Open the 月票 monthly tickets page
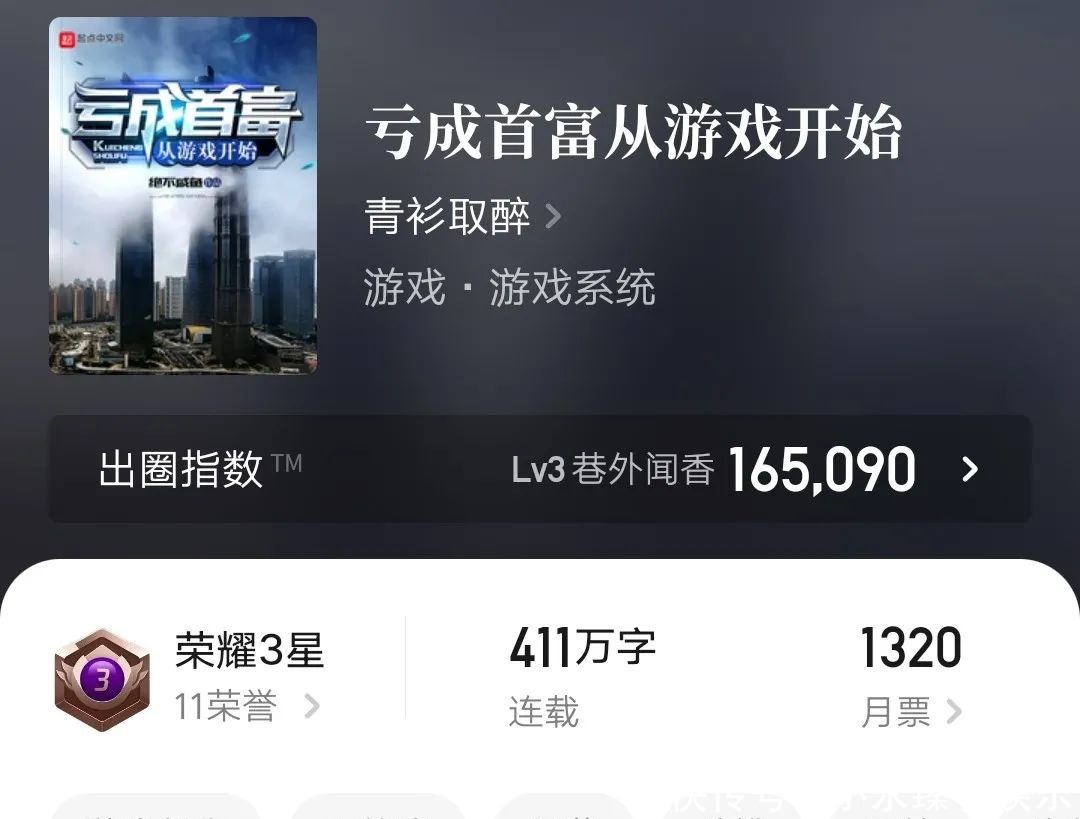The image size is (1080, 819). coord(910,711)
